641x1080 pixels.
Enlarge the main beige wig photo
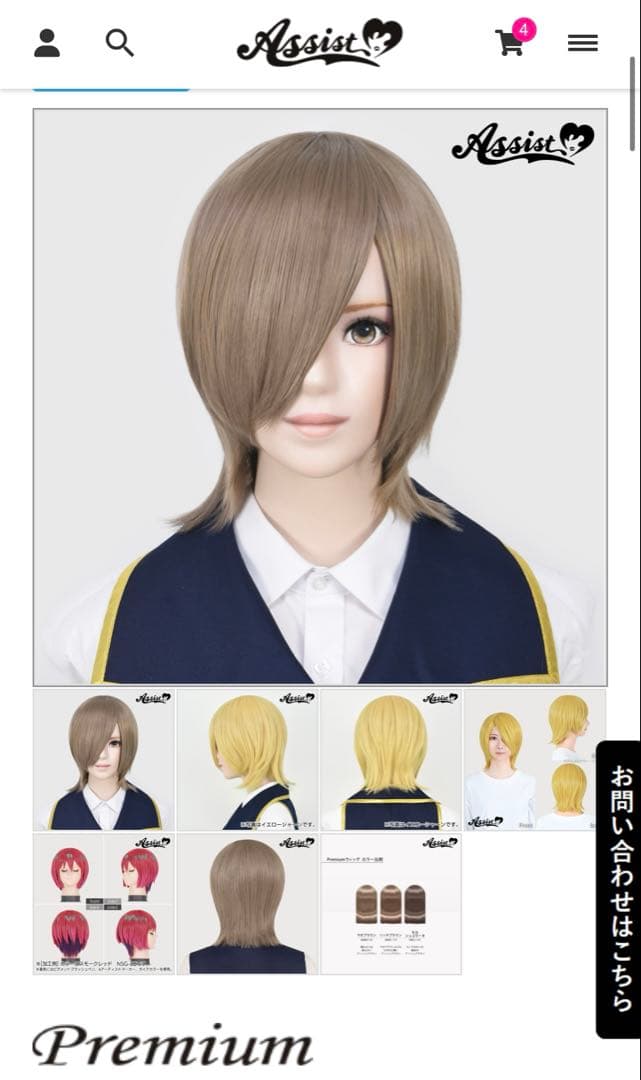tap(319, 396)
